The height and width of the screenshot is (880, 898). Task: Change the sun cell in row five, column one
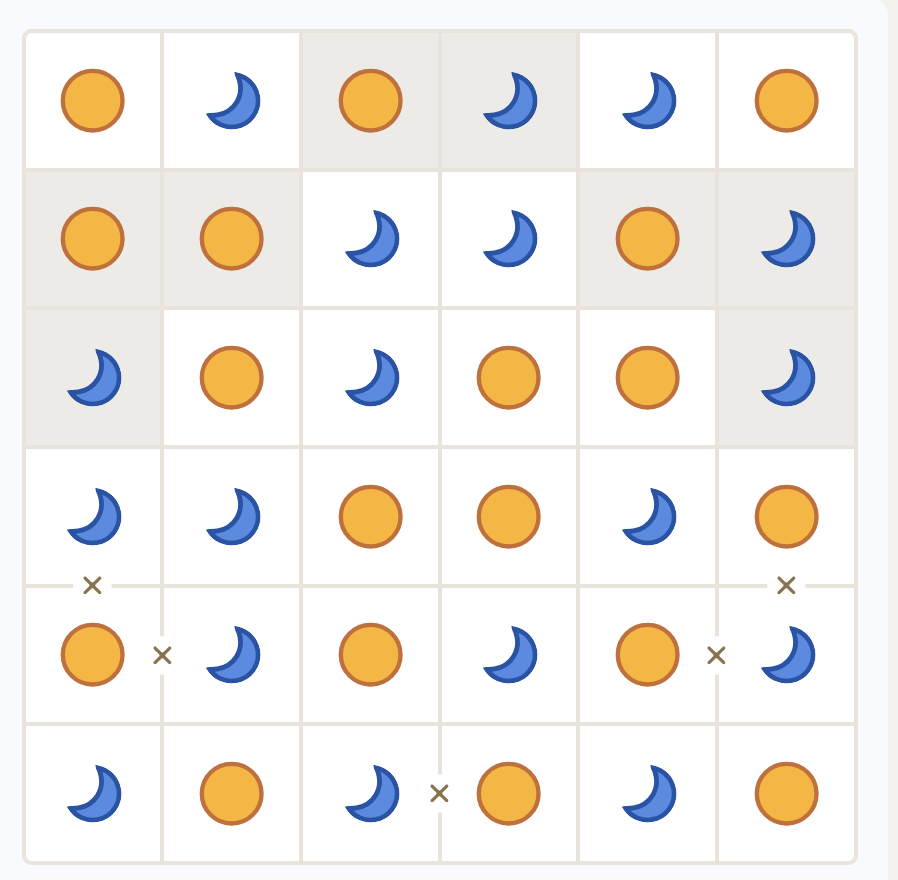(93, 655)
